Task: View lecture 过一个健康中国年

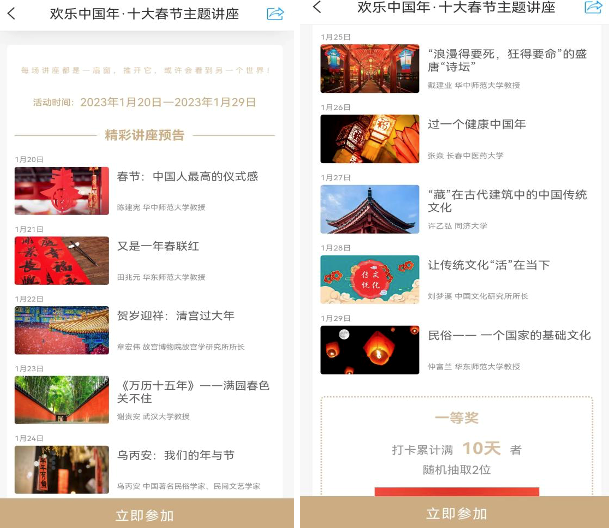Action: pyautogui.click(x=476, y=125)
